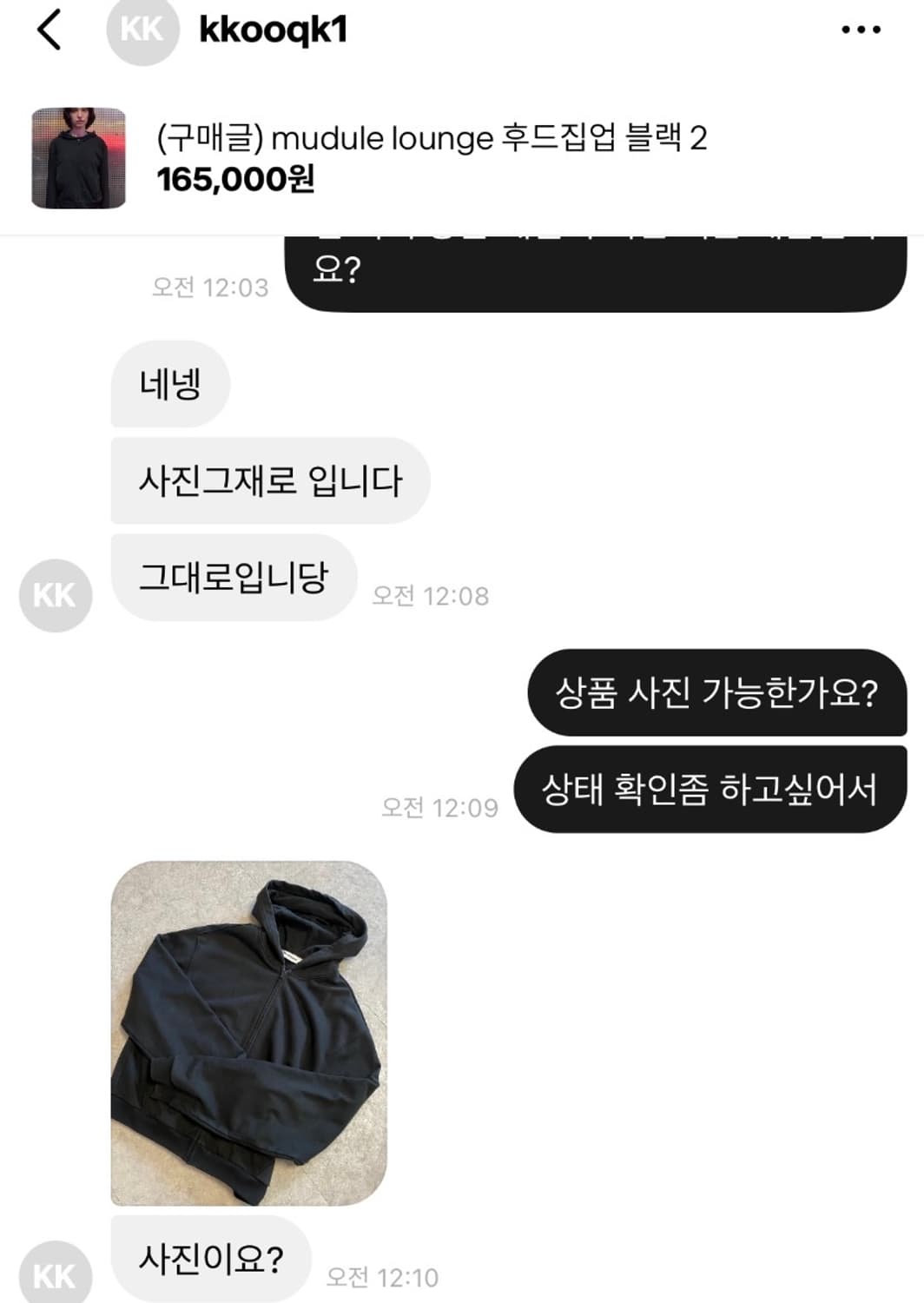The image size is (924, 1303).
Task: Tap the KK avatar in the chat header
Action: click(x=142, y=30)
